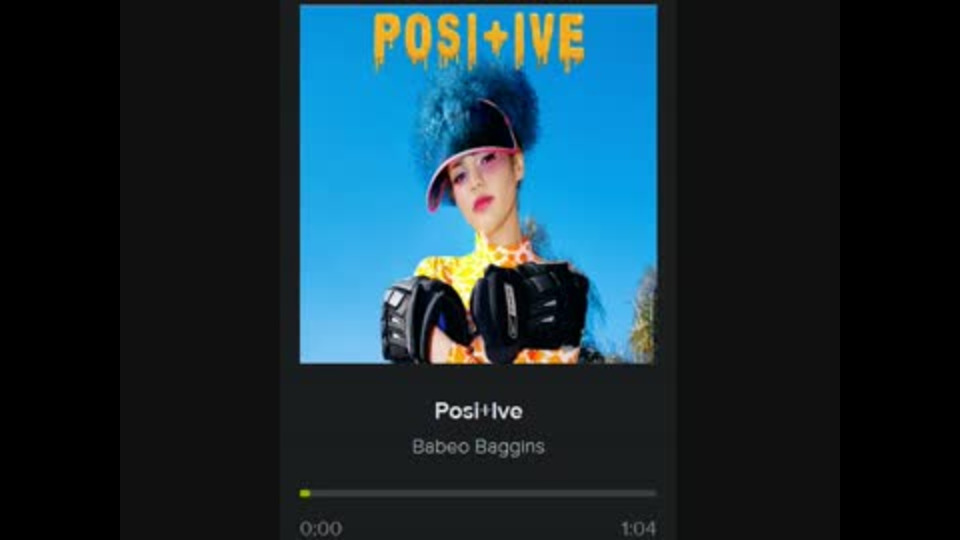Screen dimensions: 960x540
Task: Seek the track using the progress bar
Action: click(x=478, y=493)
